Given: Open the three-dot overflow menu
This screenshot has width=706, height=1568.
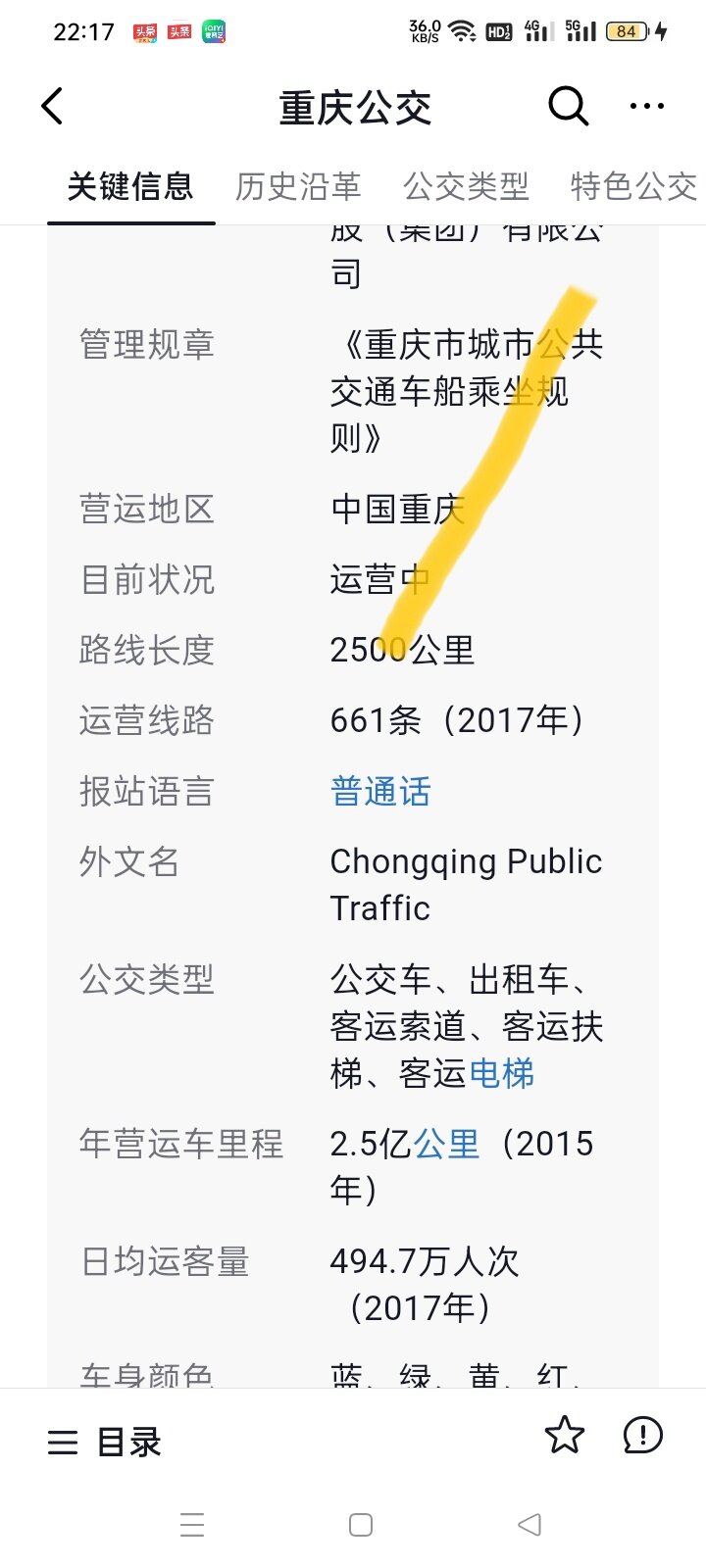Looking at the screenshot, I should 647,106.
